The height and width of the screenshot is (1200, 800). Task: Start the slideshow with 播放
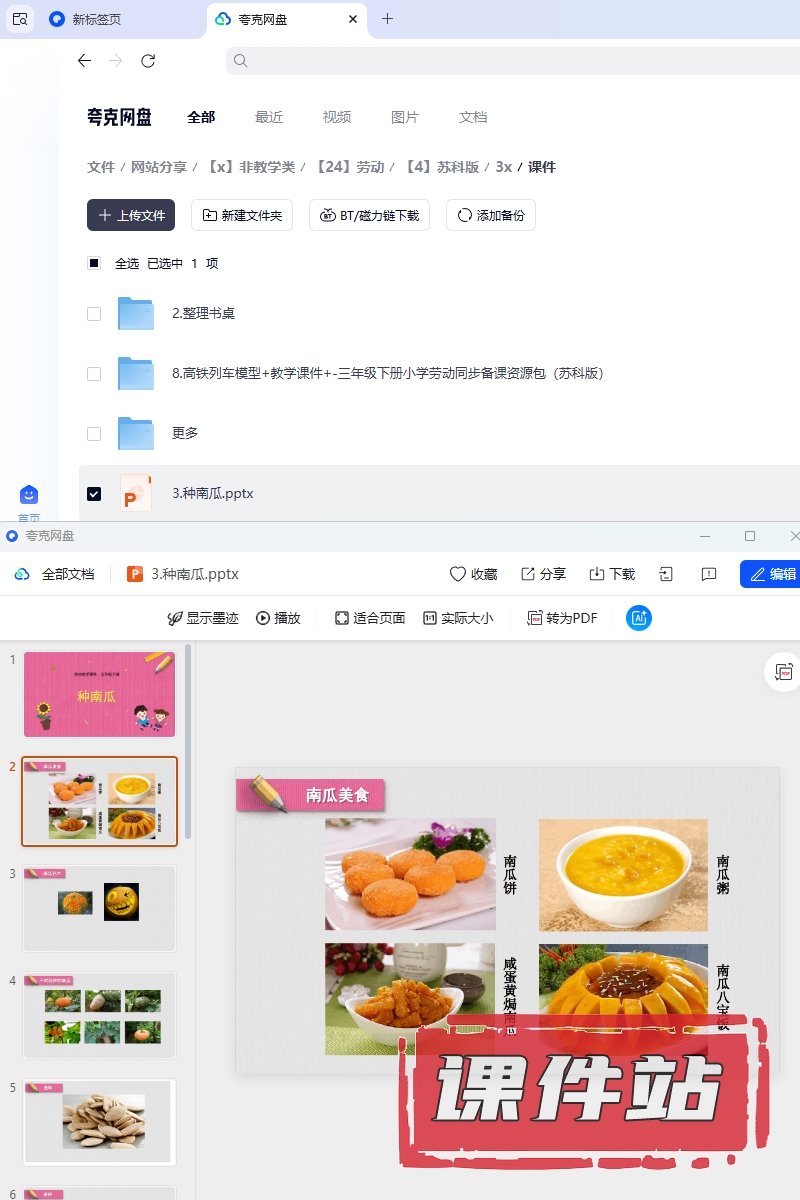[278, 618]
